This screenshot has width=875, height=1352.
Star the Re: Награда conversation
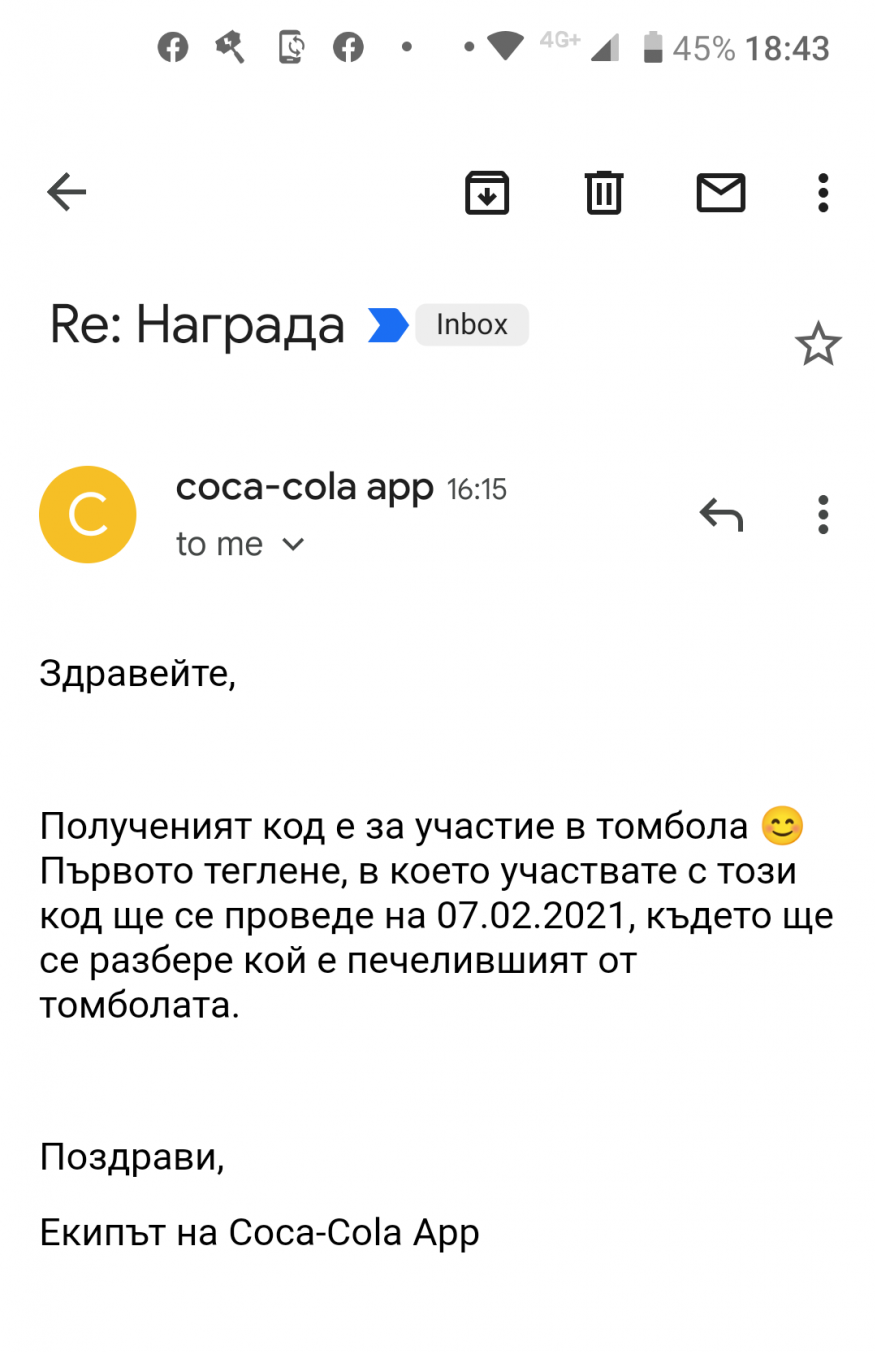[x=818, y=345]
